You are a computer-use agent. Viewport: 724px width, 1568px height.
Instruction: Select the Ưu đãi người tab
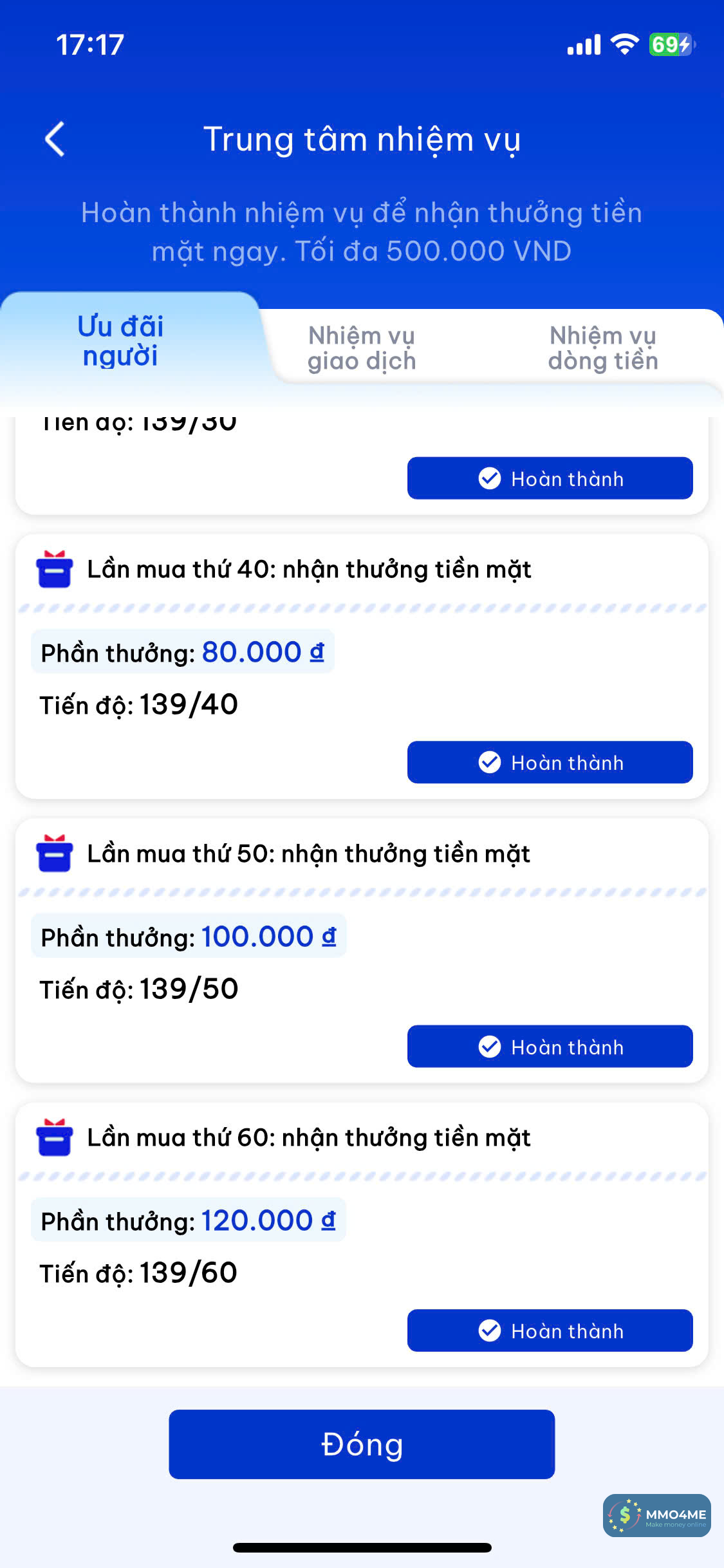point(121,341)
